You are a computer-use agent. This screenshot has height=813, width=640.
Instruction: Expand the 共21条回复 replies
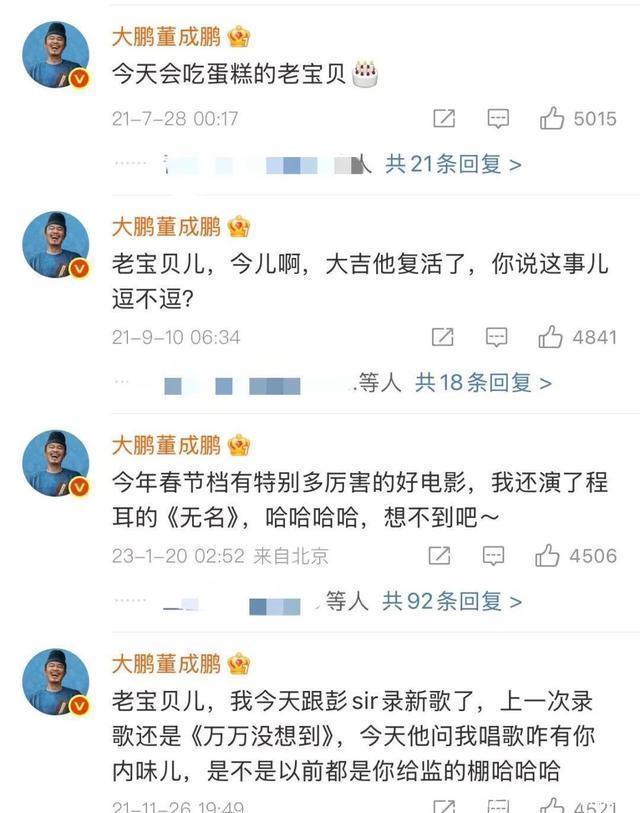pos(453,164)
